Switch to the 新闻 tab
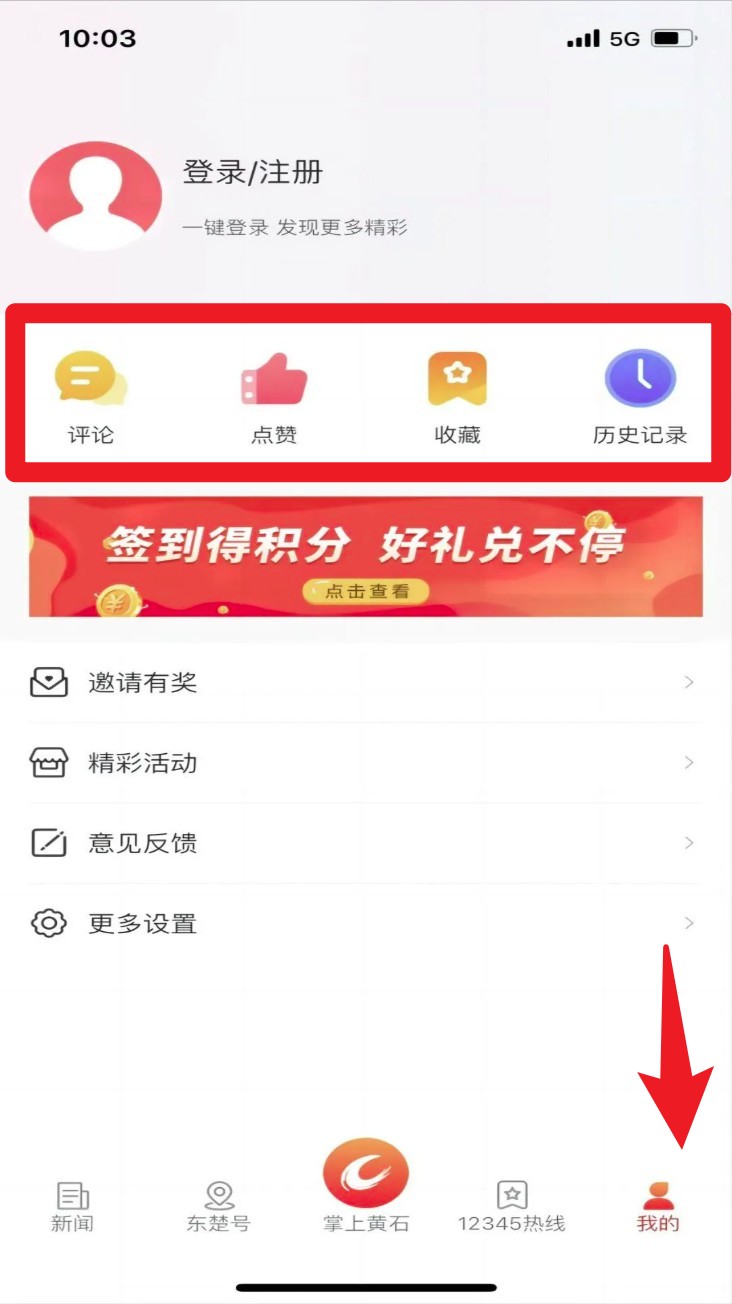This screenshot has height=1304, width=732. (72, 1205)
